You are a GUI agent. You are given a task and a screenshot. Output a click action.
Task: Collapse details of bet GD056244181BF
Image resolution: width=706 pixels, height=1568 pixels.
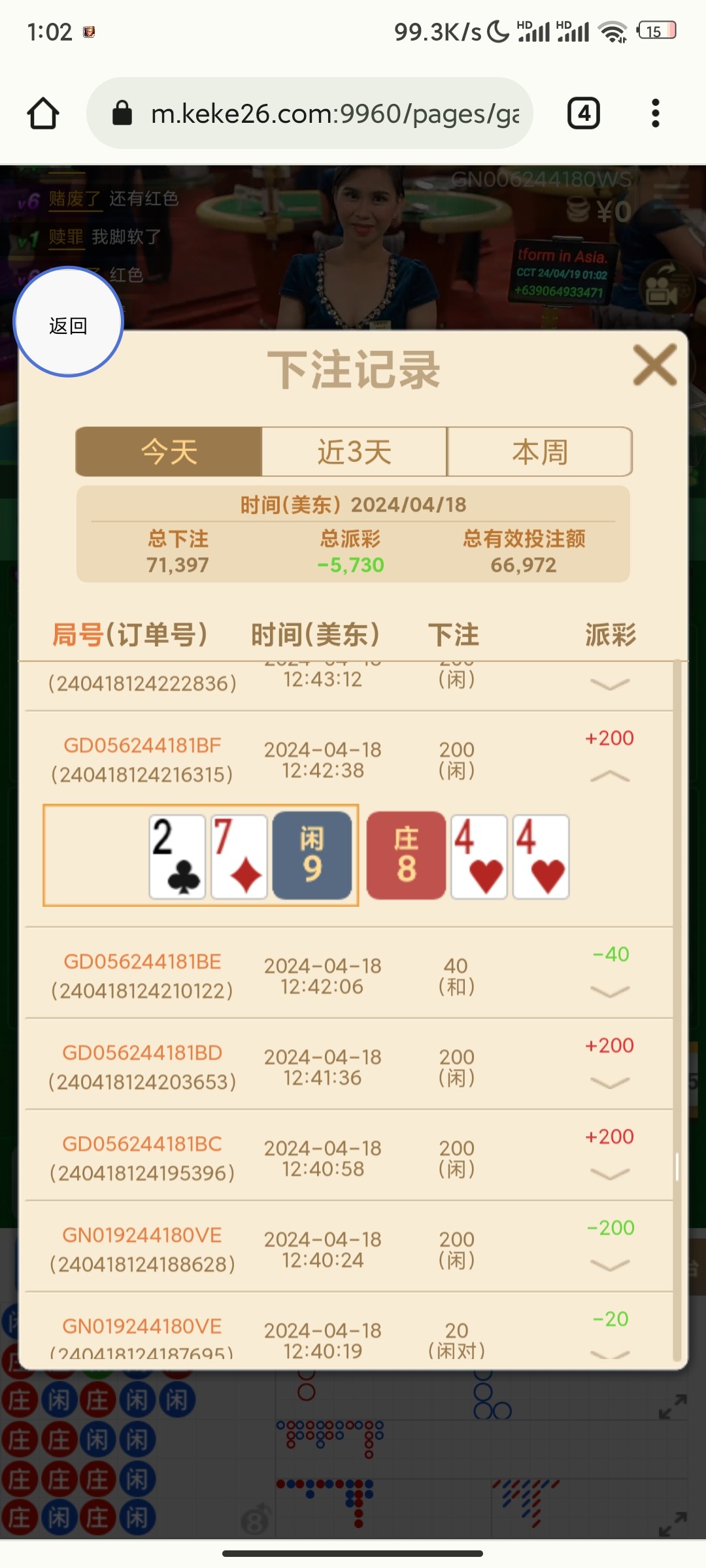609,776
